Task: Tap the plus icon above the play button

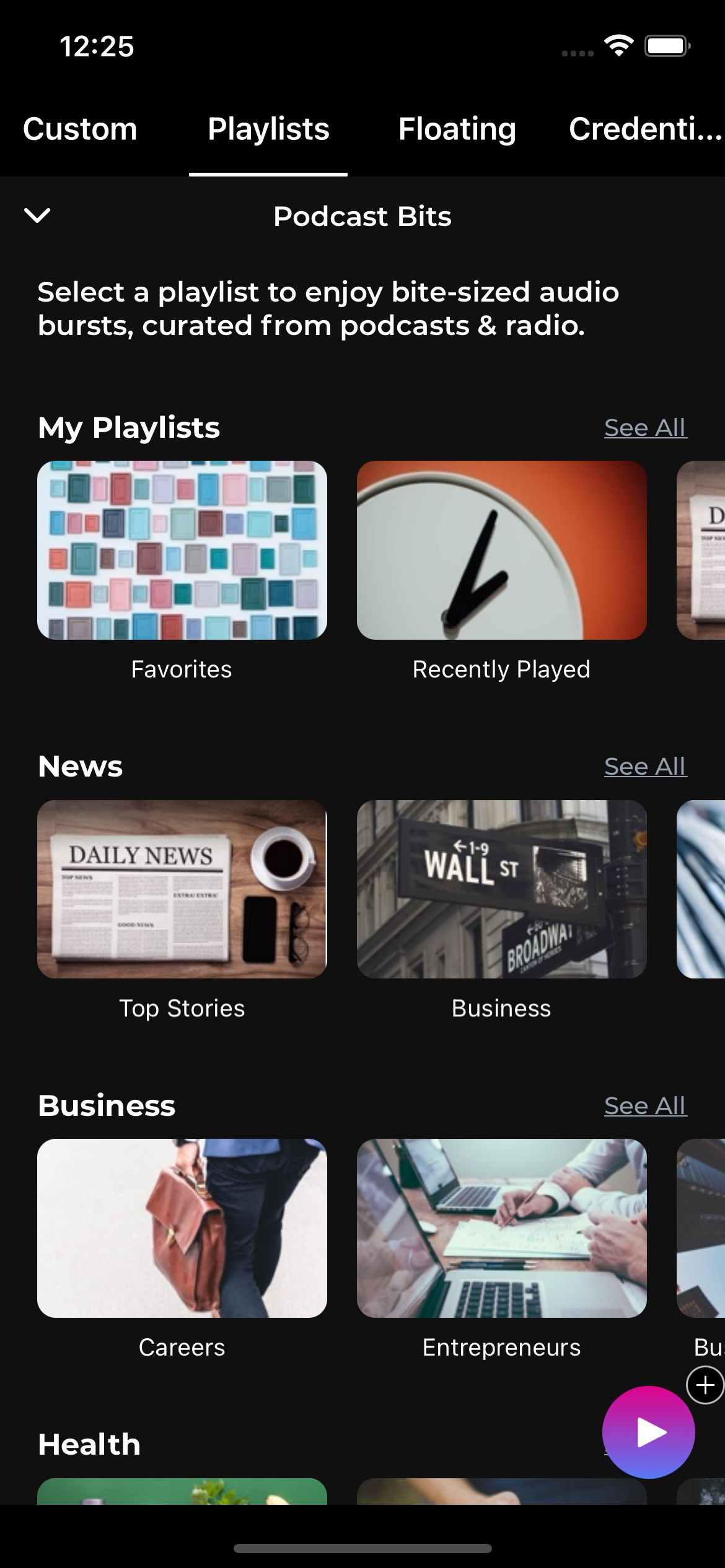Action: (705, 1385)
